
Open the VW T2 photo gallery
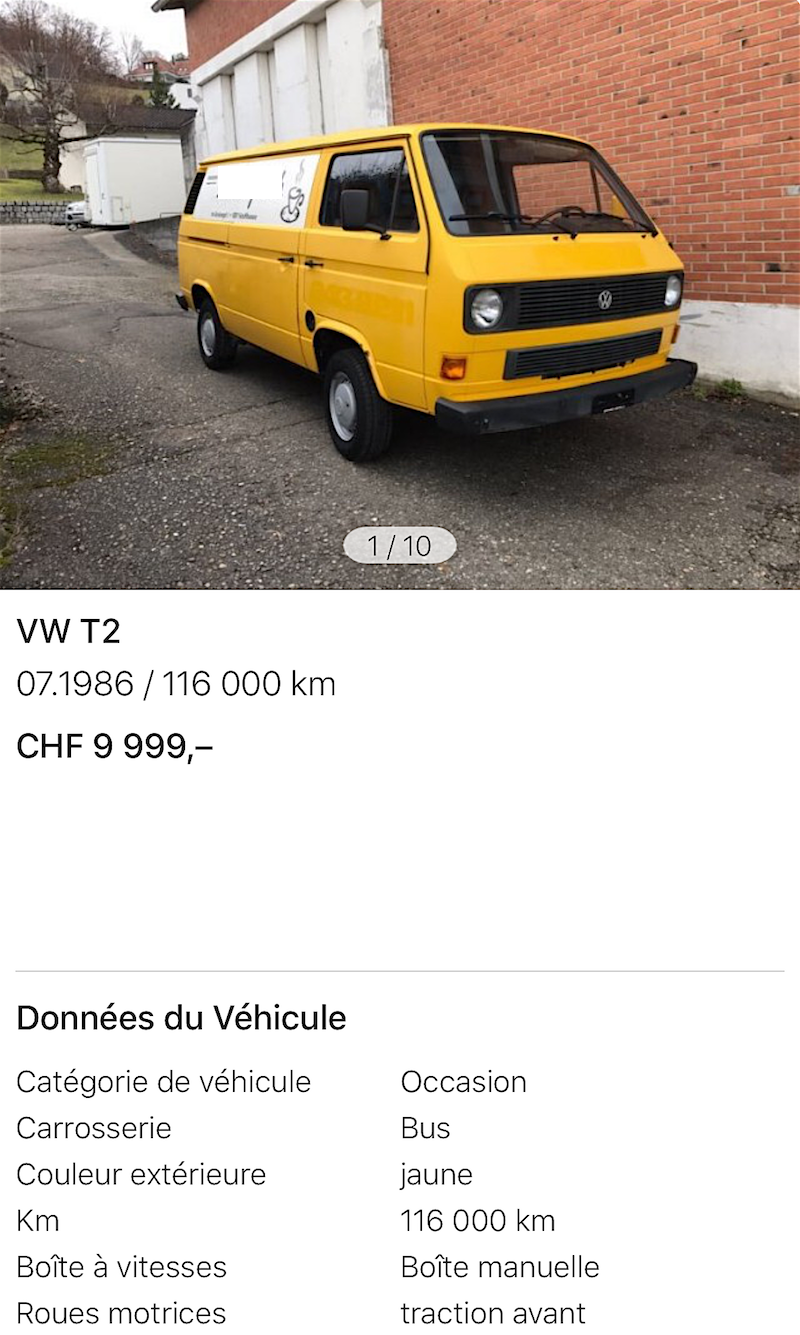pyautogui.click(x=400, y=294)
